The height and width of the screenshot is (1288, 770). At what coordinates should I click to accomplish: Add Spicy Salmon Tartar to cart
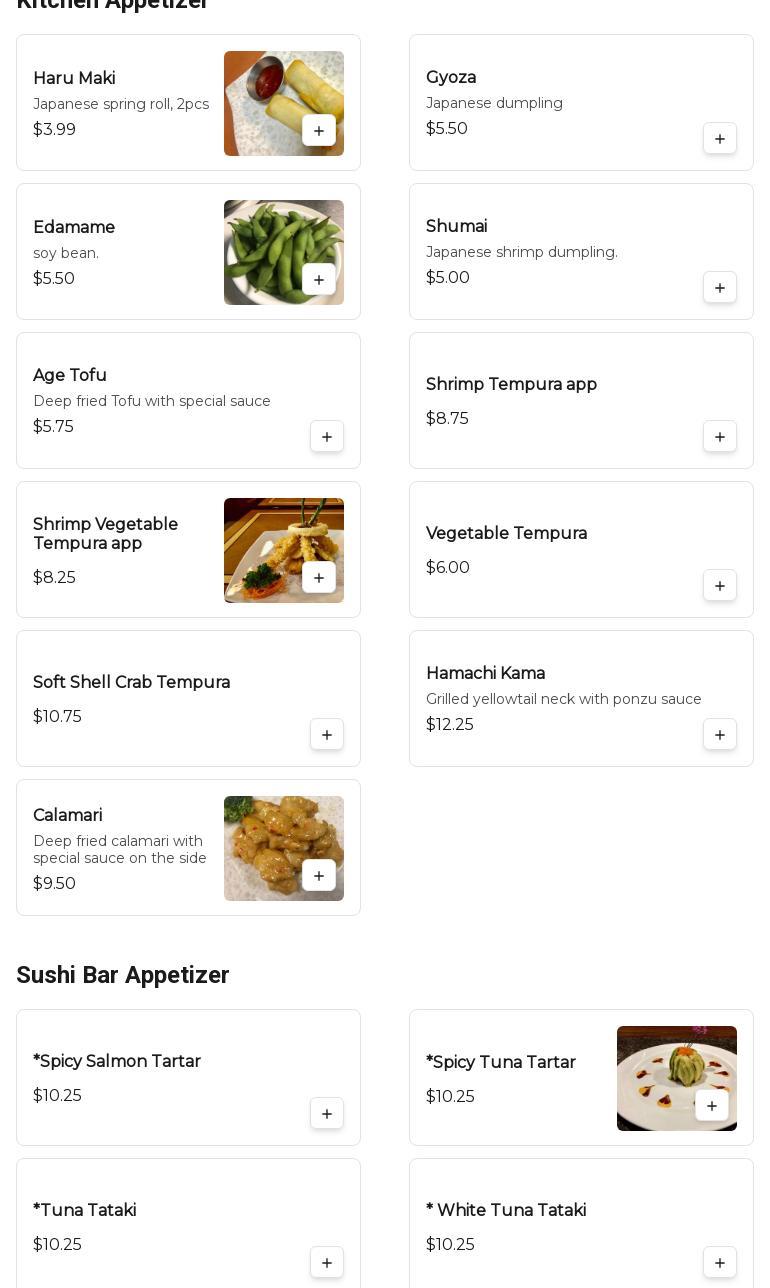(x=327, y=1114)
